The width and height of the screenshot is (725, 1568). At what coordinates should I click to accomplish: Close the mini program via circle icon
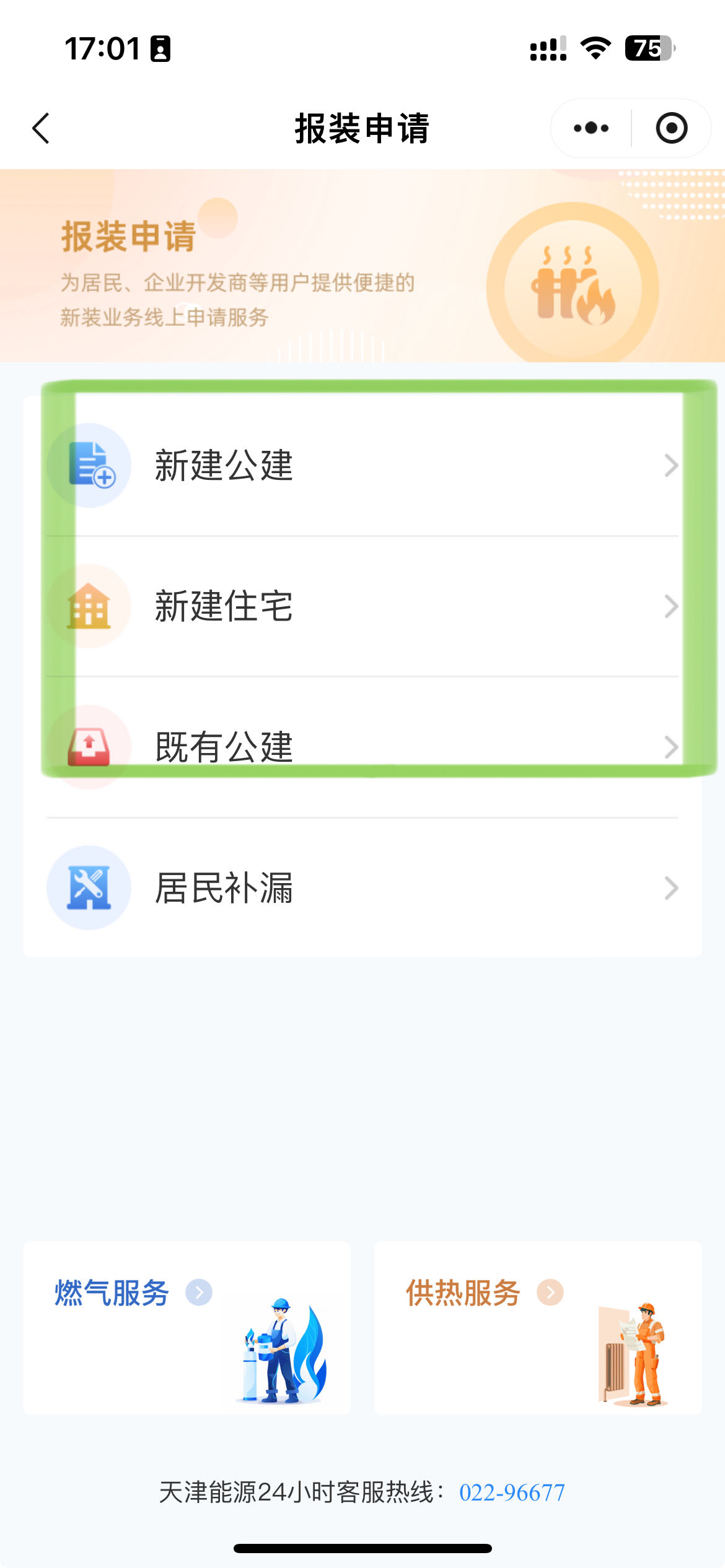[671, 128]
